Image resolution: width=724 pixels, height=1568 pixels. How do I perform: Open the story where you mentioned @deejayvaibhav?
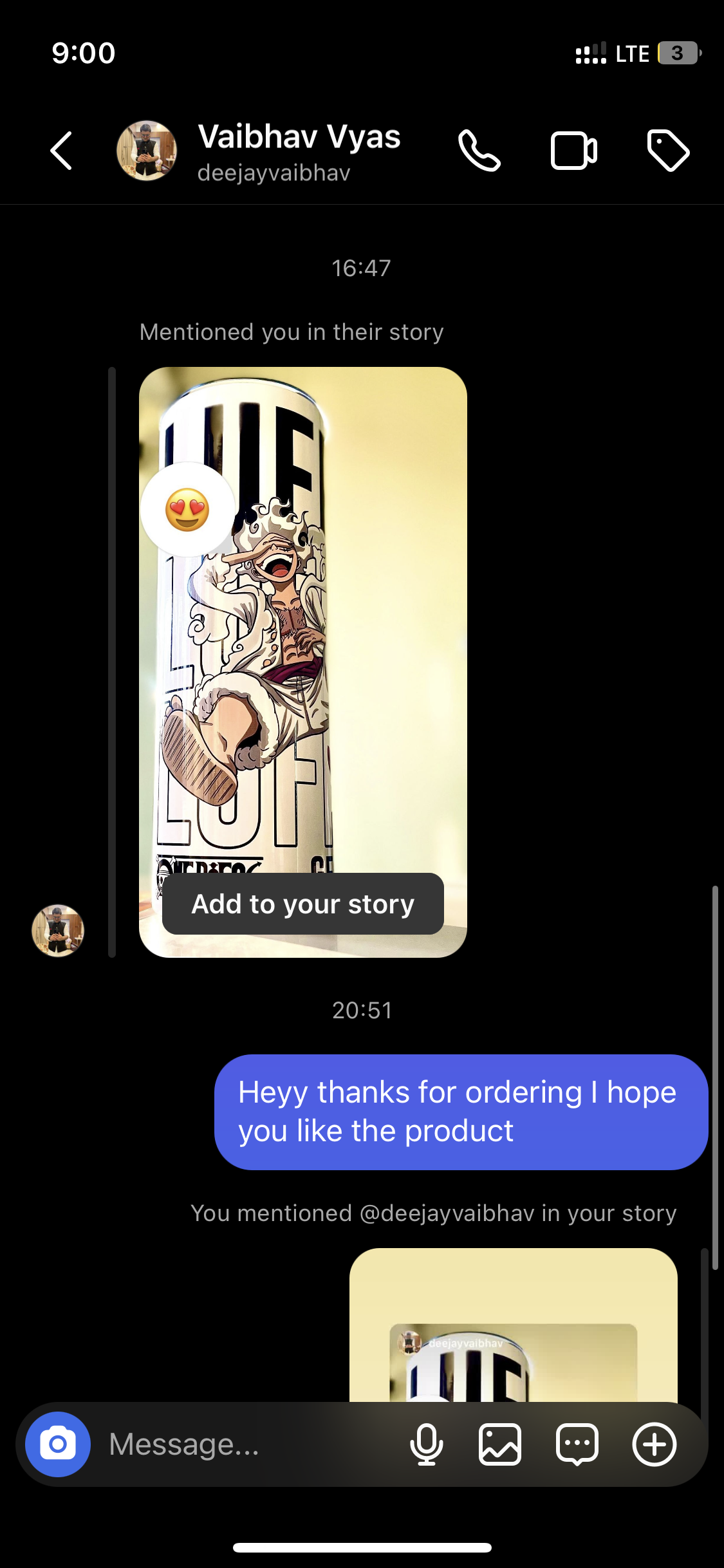coord(513,1326)
